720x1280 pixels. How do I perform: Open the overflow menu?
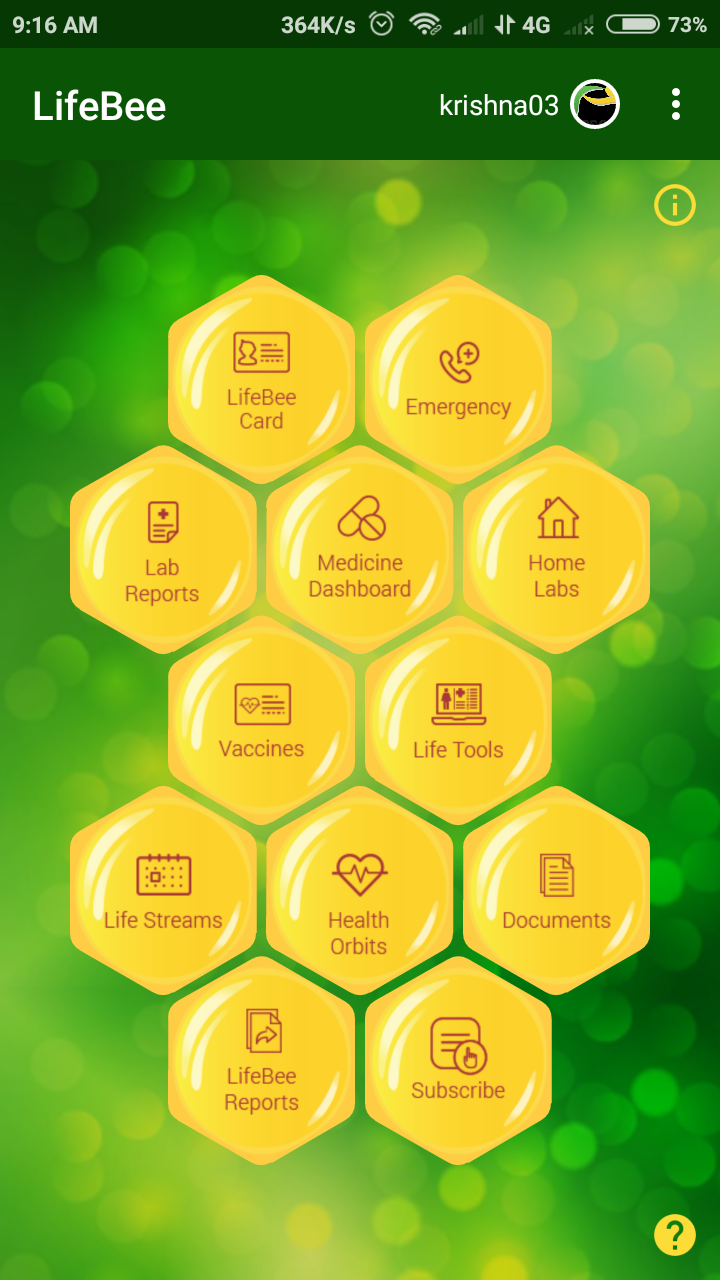coord(676,104)
